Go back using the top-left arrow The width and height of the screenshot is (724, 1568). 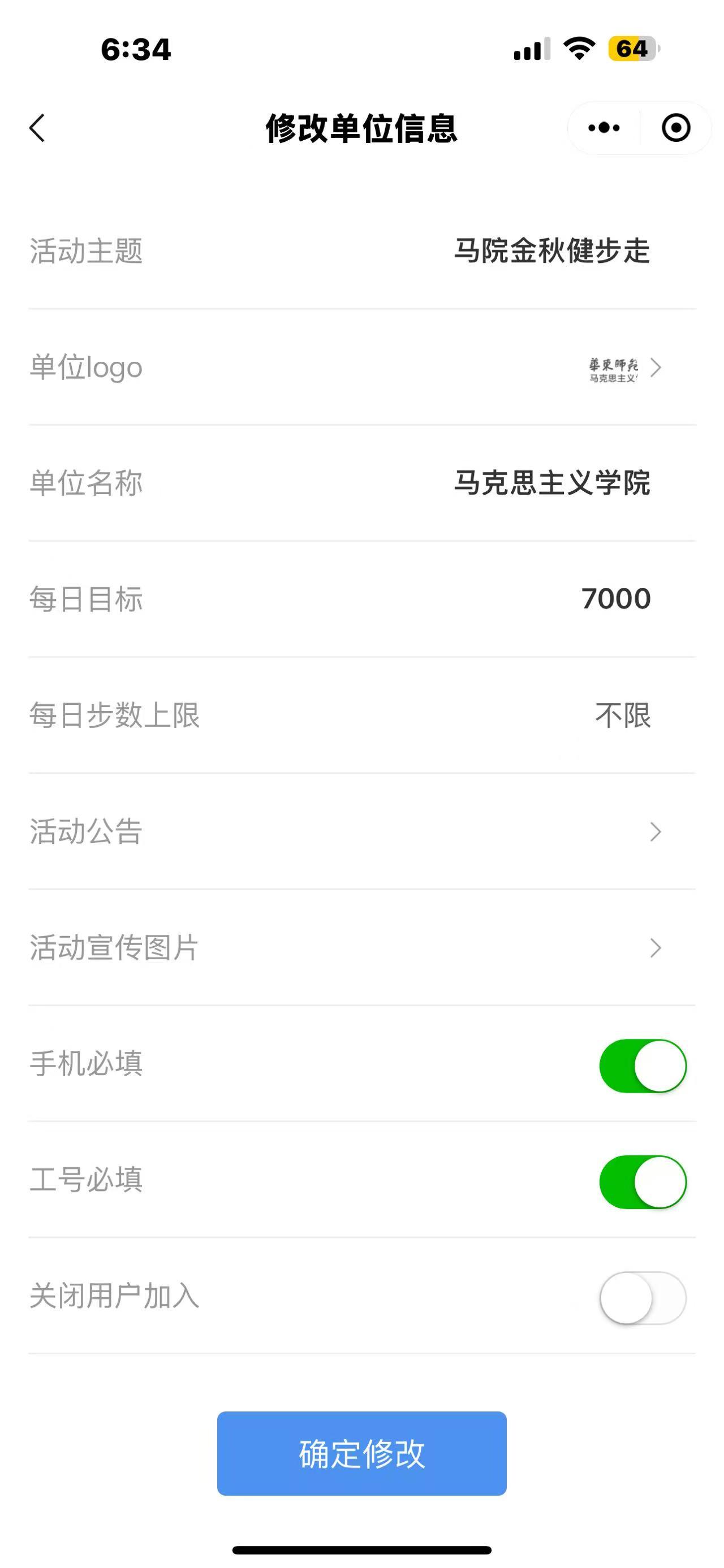tap(38, 128)
